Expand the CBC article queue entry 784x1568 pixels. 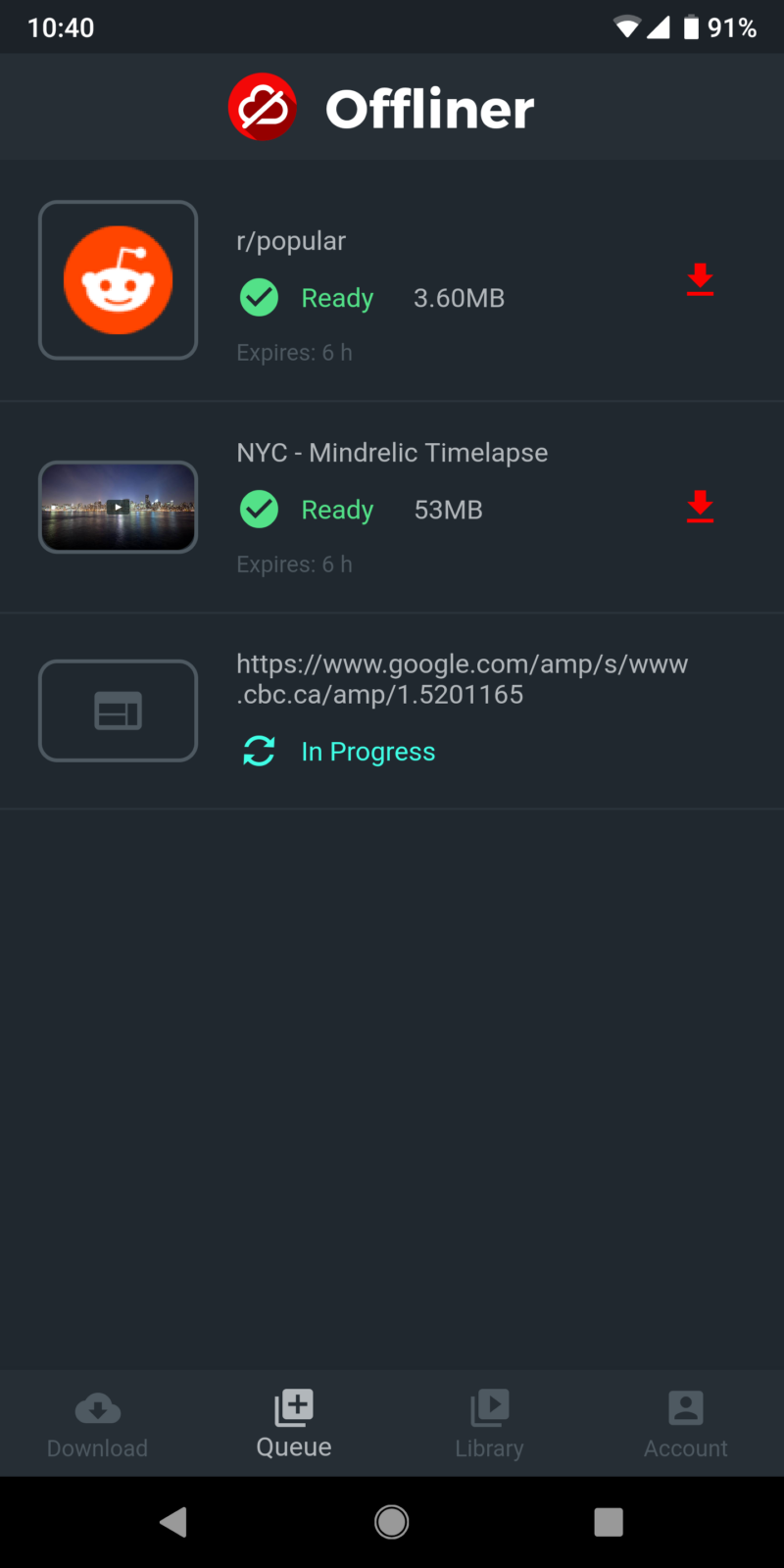pyautogui.click(x=392, y=708)
